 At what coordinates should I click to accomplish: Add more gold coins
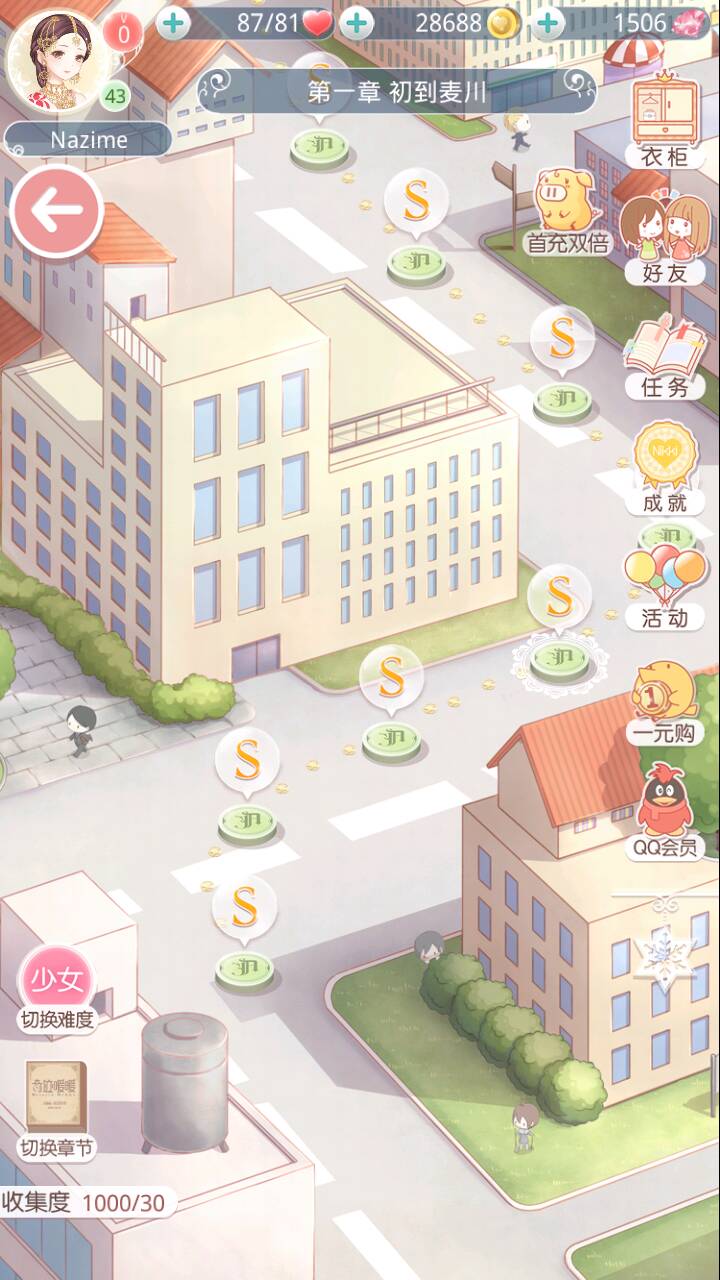point(357,23)
